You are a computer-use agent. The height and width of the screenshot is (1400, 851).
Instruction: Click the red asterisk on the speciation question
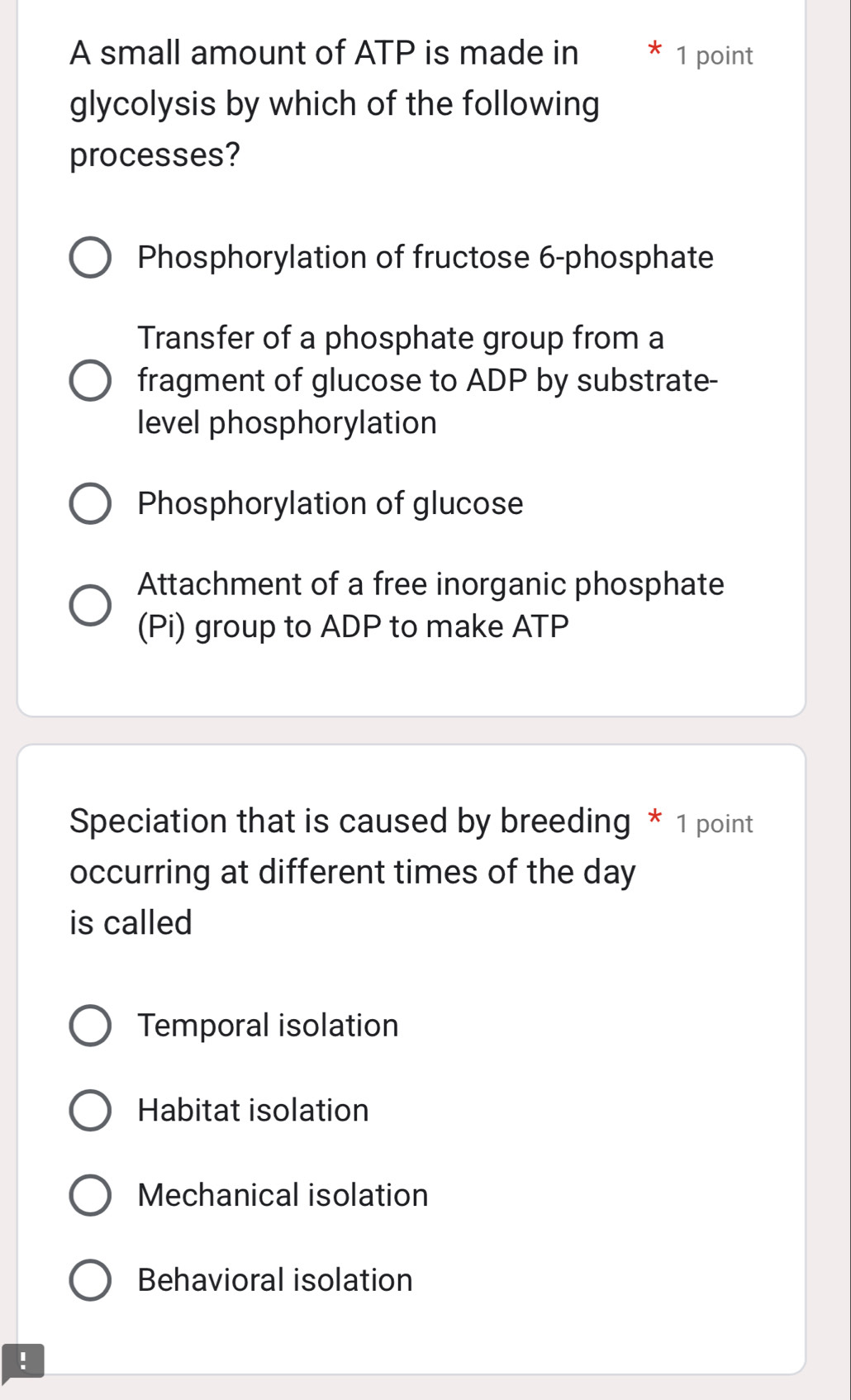pyautogui.click(x=654, y=819)
